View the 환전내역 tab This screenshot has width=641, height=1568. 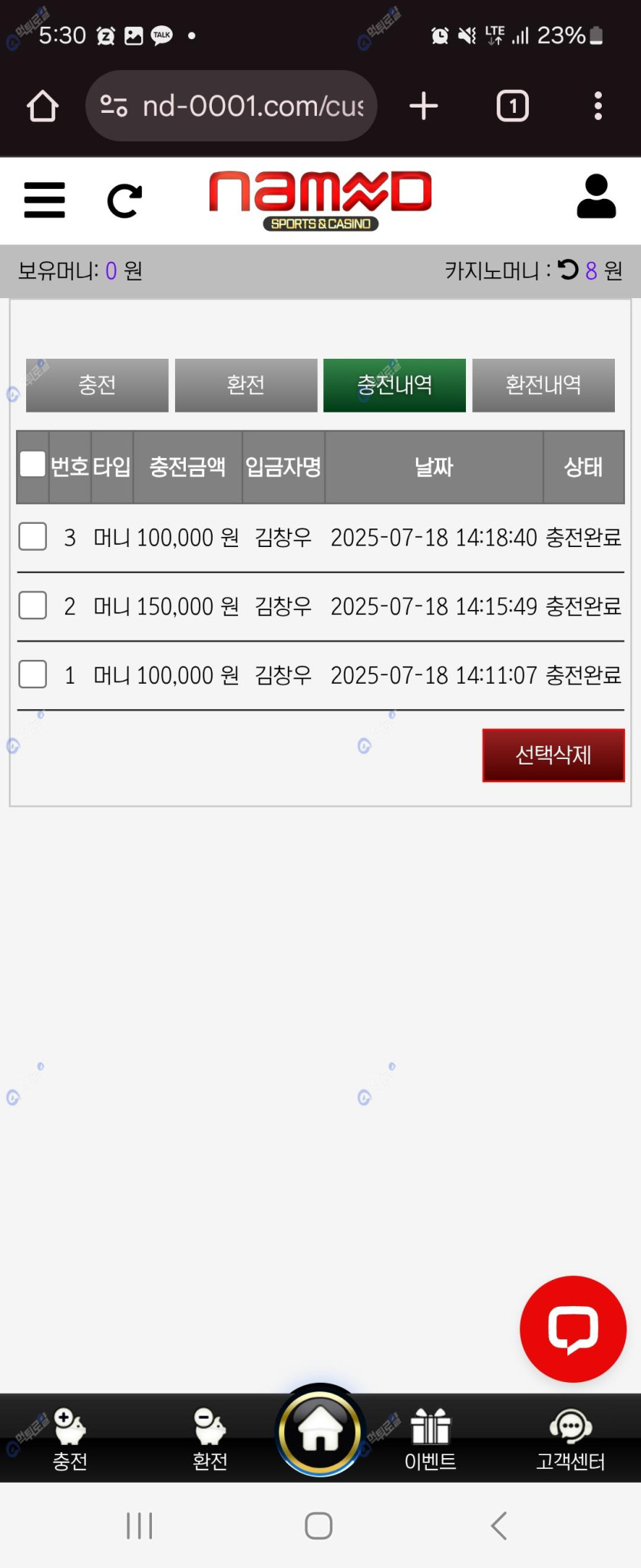point(544,385)
